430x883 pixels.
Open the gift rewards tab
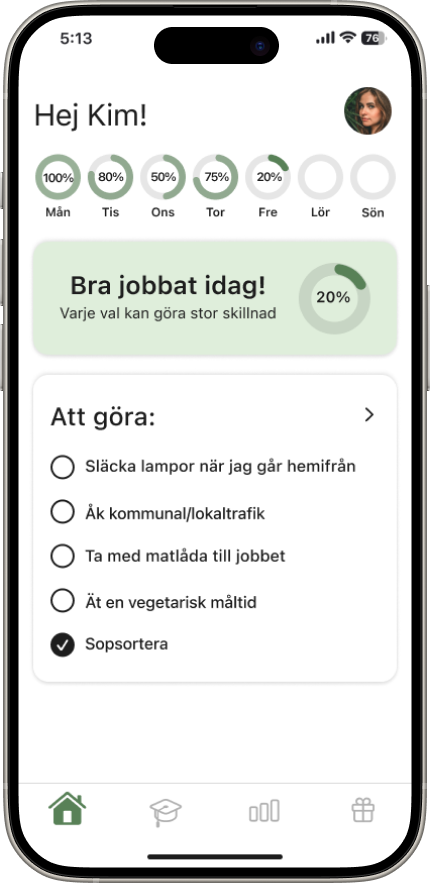click(x=362, y=811)
